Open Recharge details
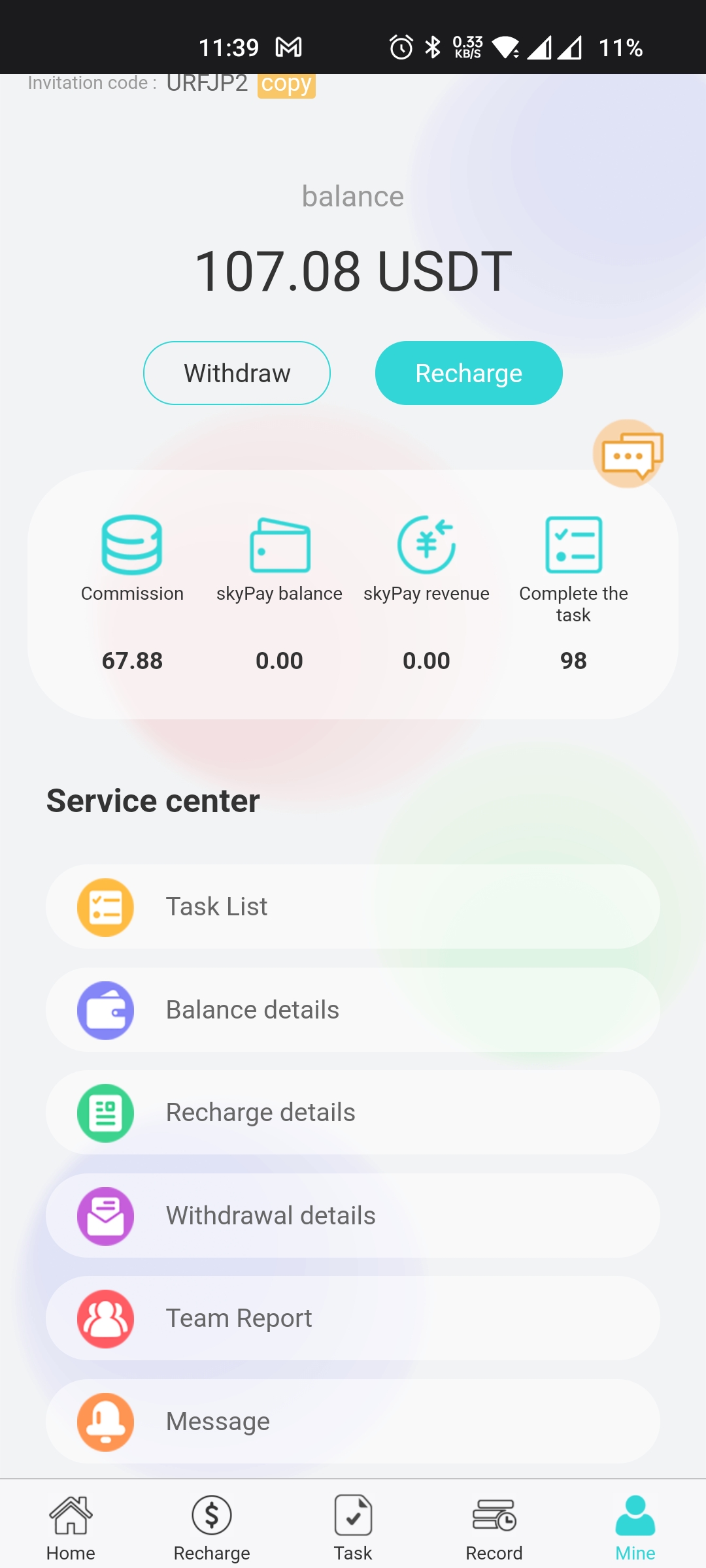 coord(353,1113)
